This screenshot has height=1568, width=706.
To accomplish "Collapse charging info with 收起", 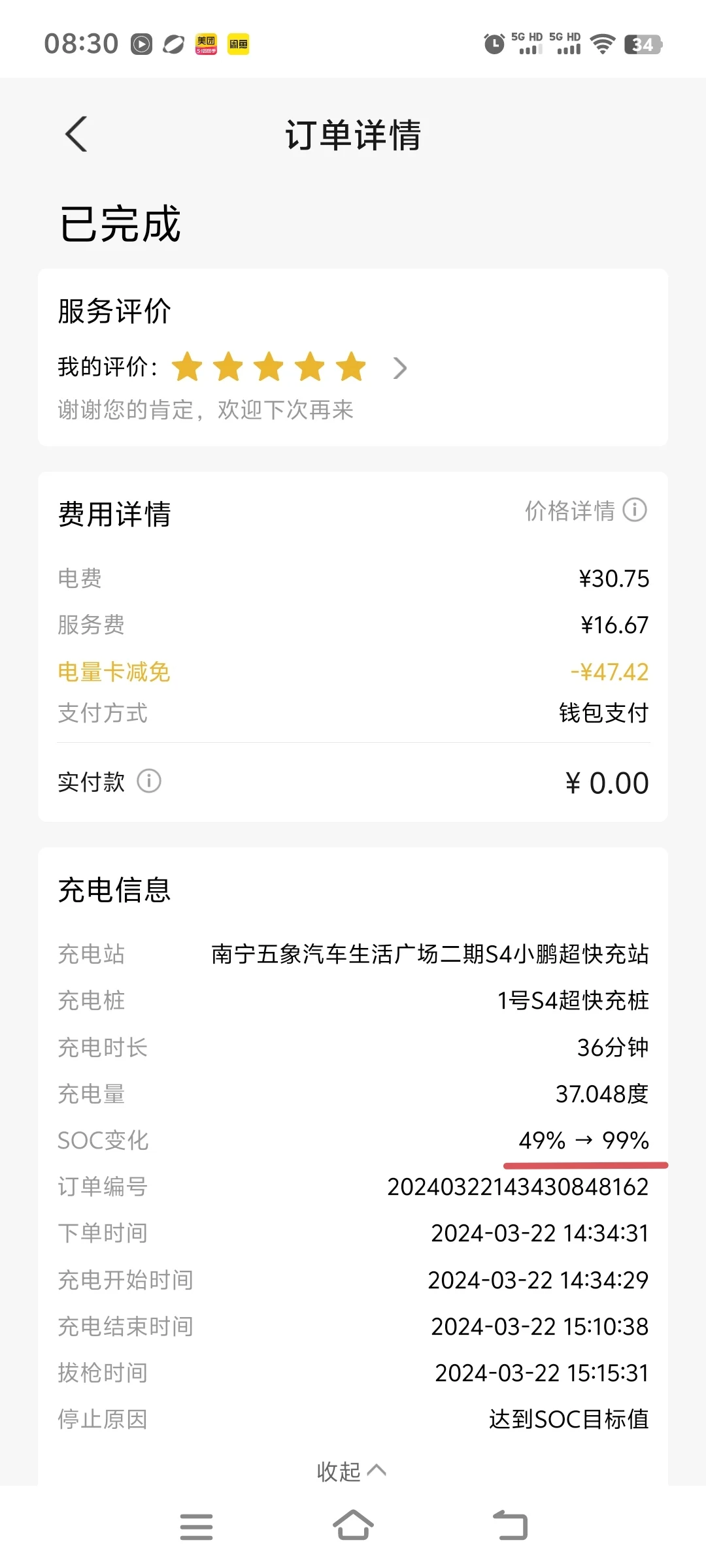I will [x=352, y=1471].
